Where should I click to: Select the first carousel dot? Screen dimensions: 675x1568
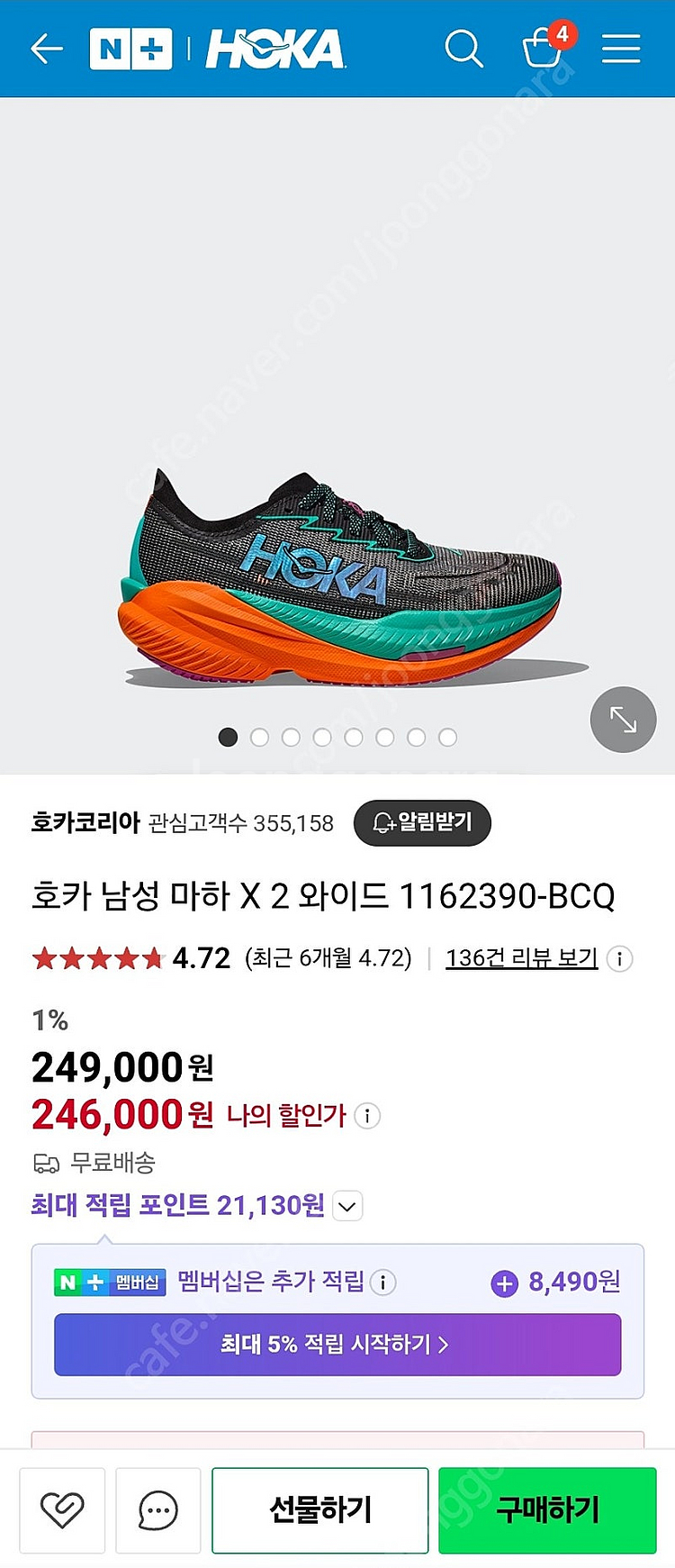click(229, 737)
